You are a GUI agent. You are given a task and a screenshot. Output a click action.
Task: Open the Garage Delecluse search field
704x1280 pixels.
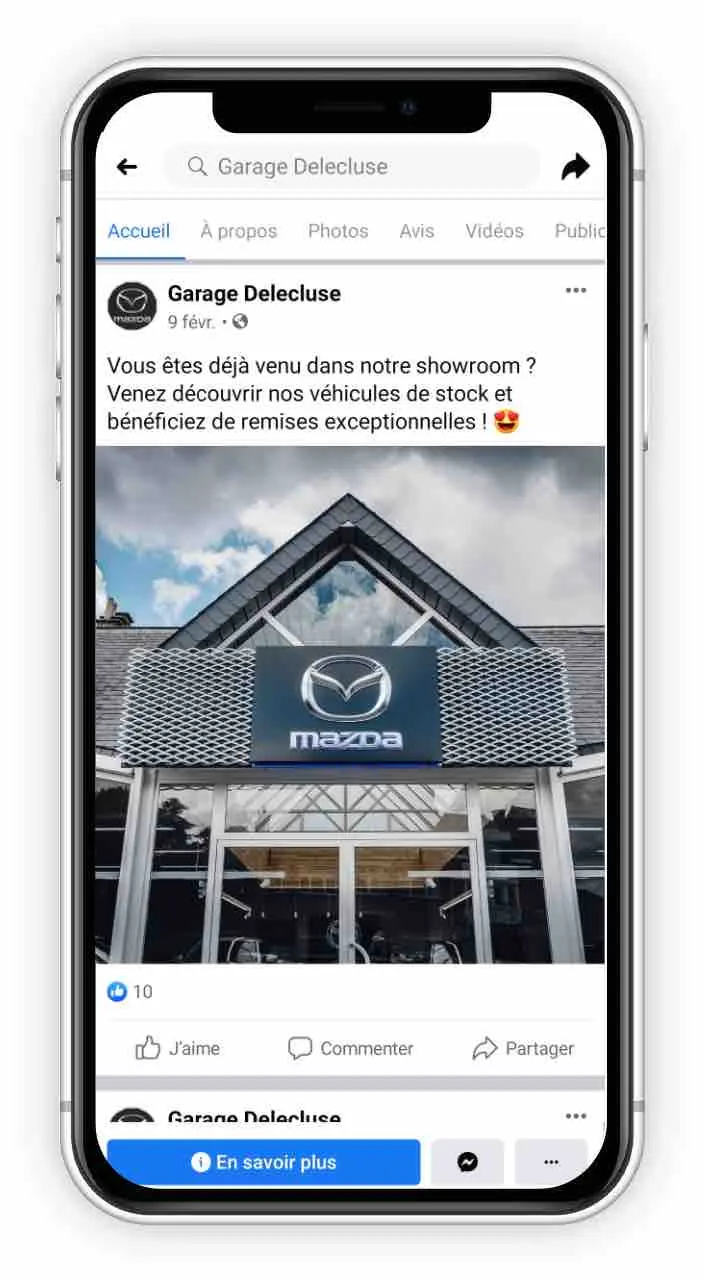coord(350,167)
